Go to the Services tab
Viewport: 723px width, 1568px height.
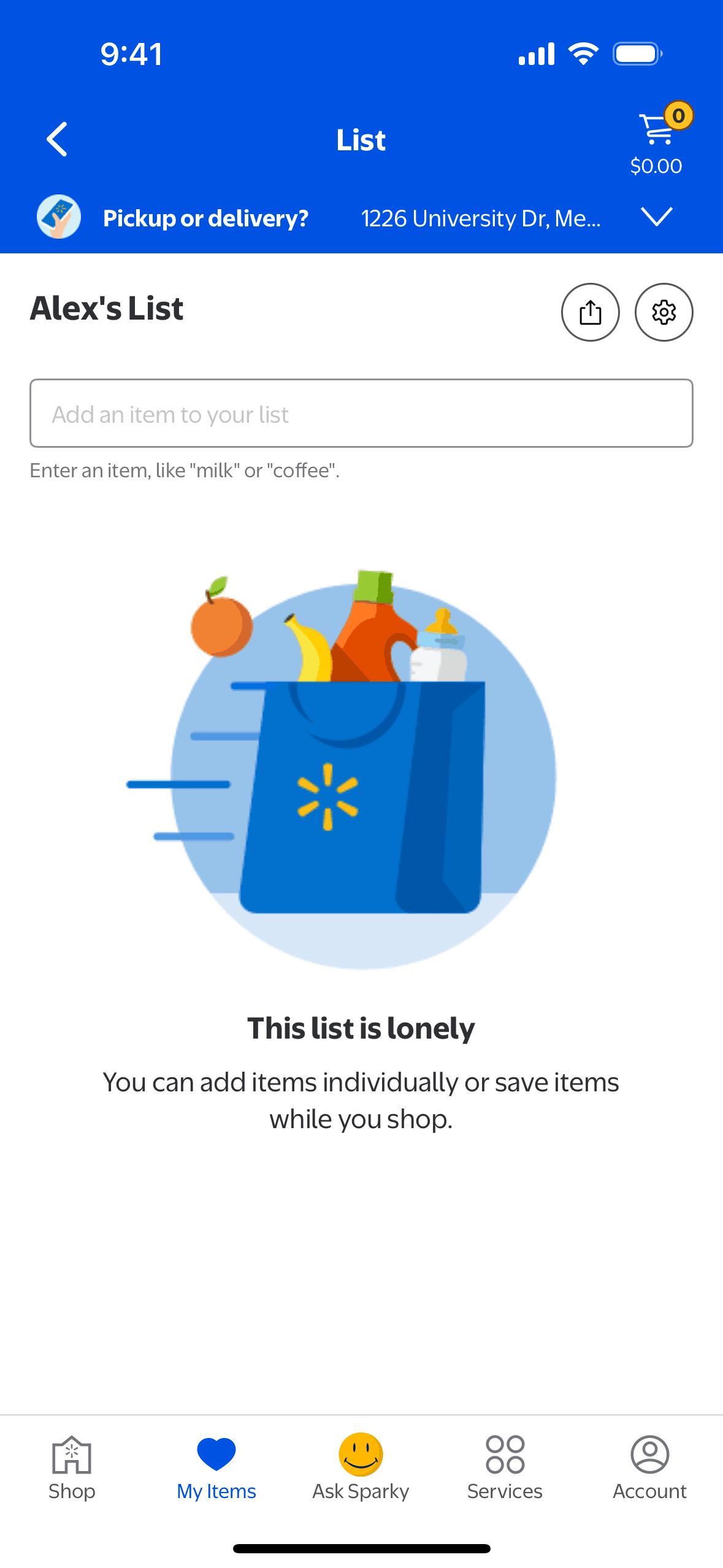click(505, 1468)
